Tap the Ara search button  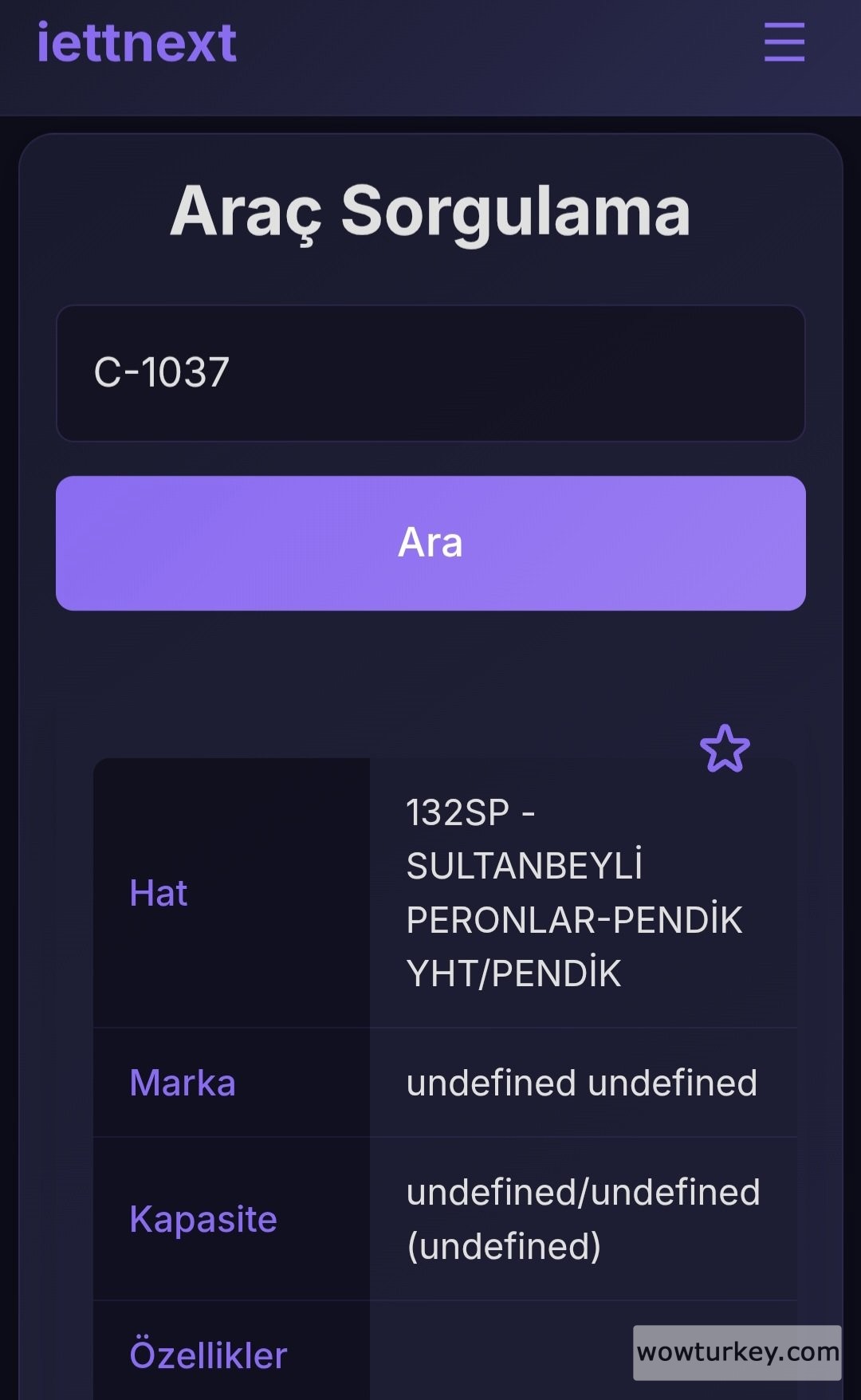point(431,543)
